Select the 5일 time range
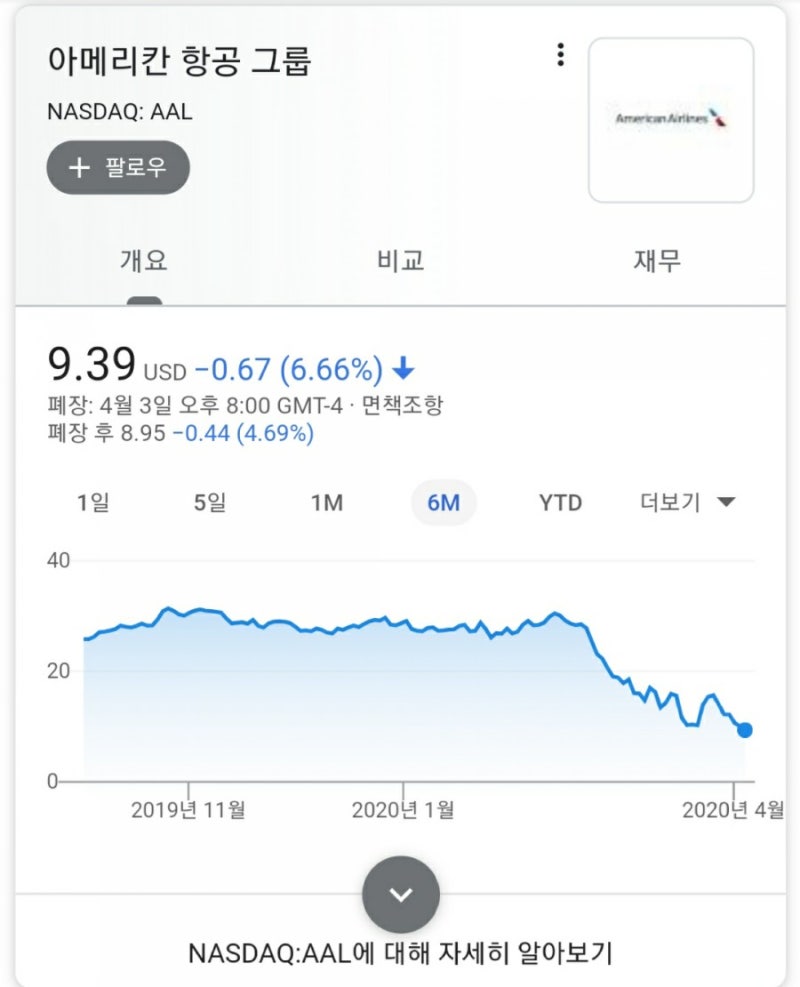800x987 pixels. [208, 503]
